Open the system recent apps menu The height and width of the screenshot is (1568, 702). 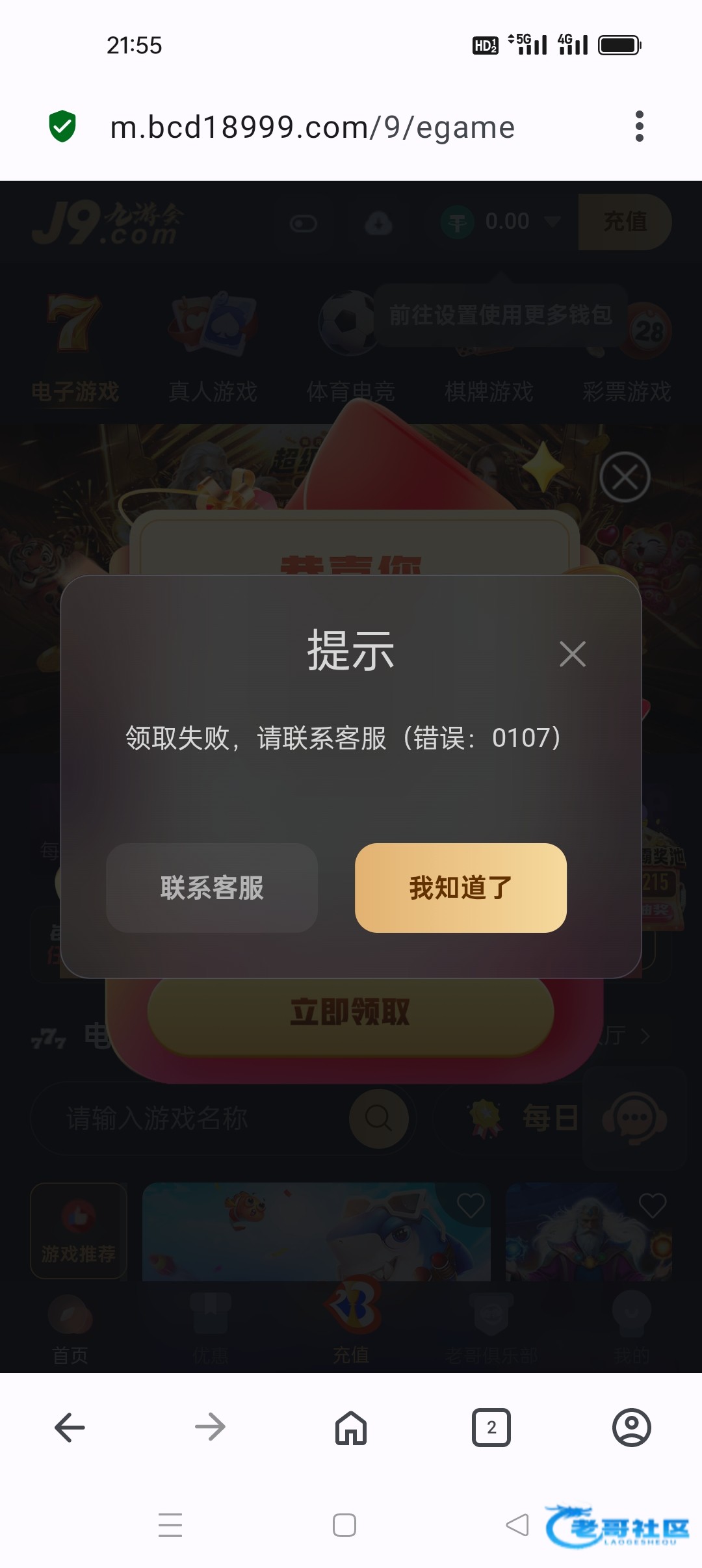click(x=170, y=1525)
